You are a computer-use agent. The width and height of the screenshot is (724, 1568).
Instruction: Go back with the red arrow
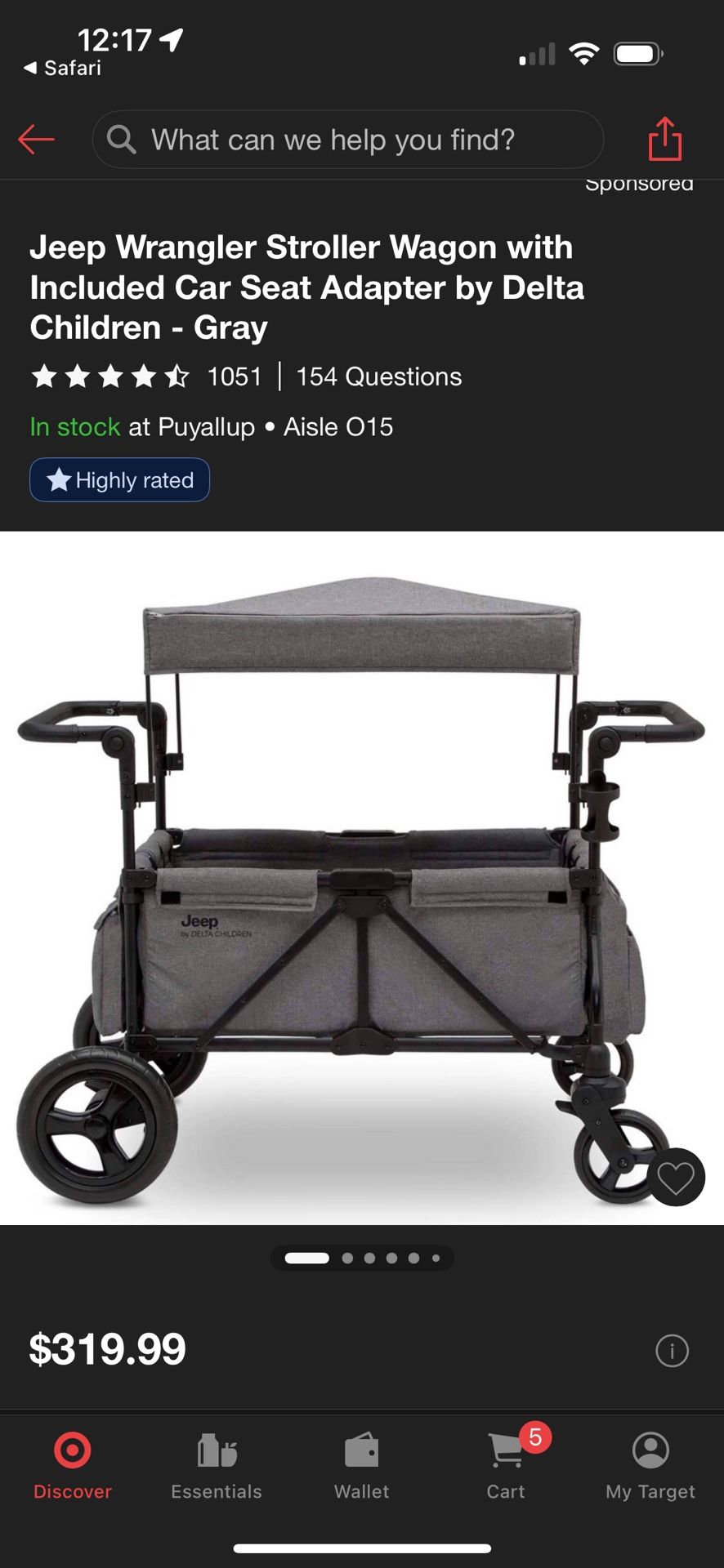pyautogui.click(x=37, y=140)
